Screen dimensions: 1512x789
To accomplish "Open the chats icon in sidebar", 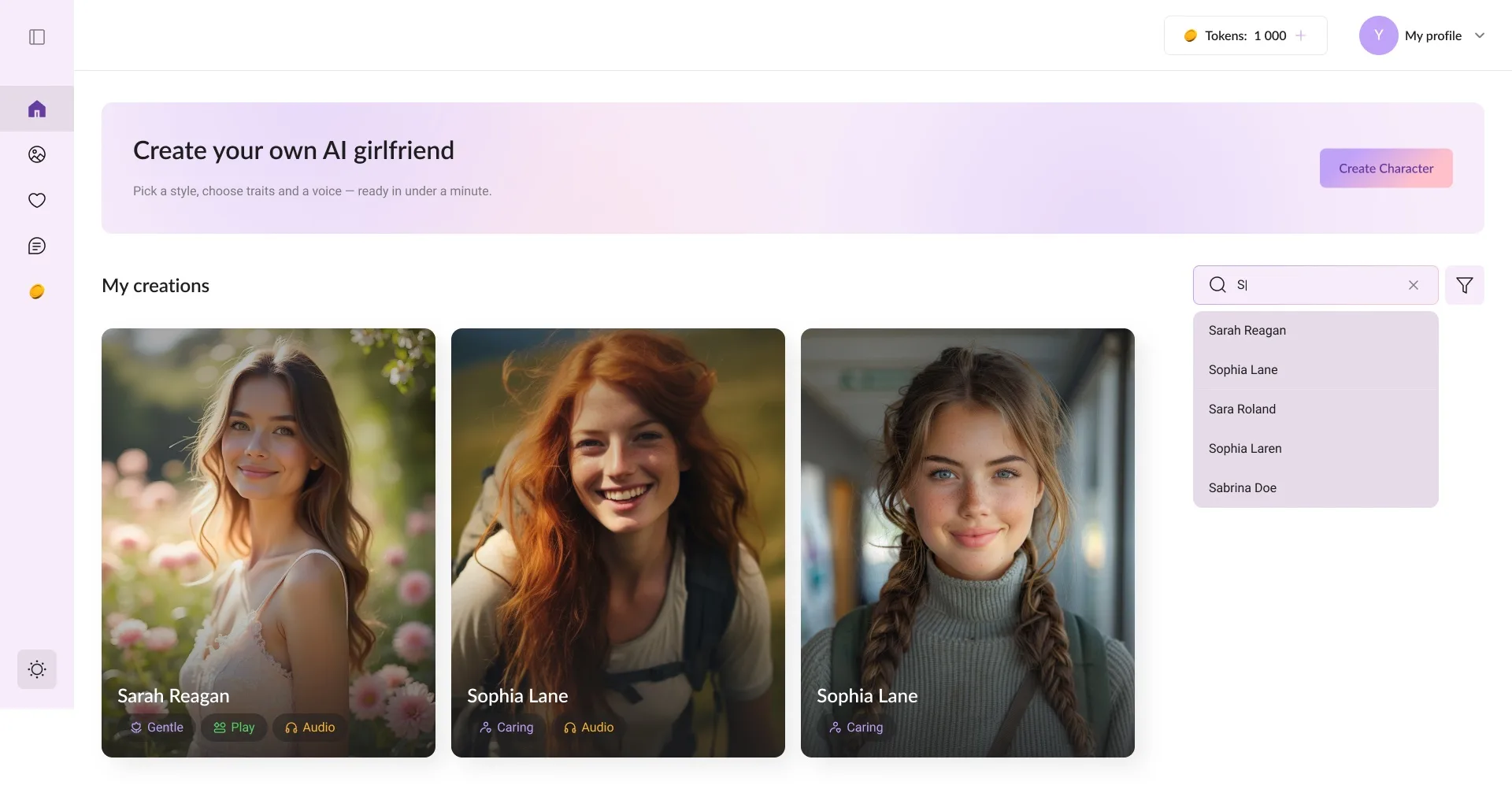I will pyautogui.click(x=37, y=246).
